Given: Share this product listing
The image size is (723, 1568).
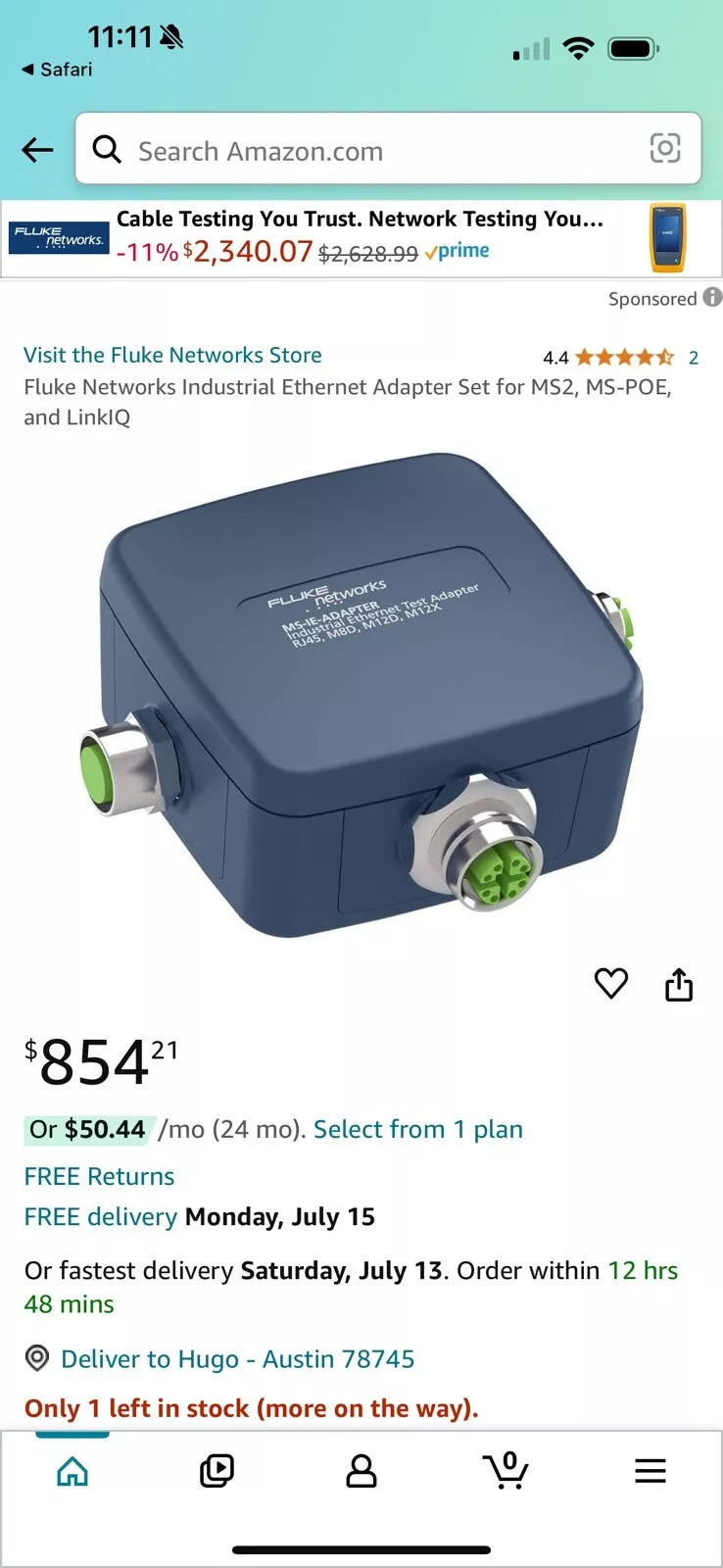Looking at the screenshot, I should [x=679, y=984].
